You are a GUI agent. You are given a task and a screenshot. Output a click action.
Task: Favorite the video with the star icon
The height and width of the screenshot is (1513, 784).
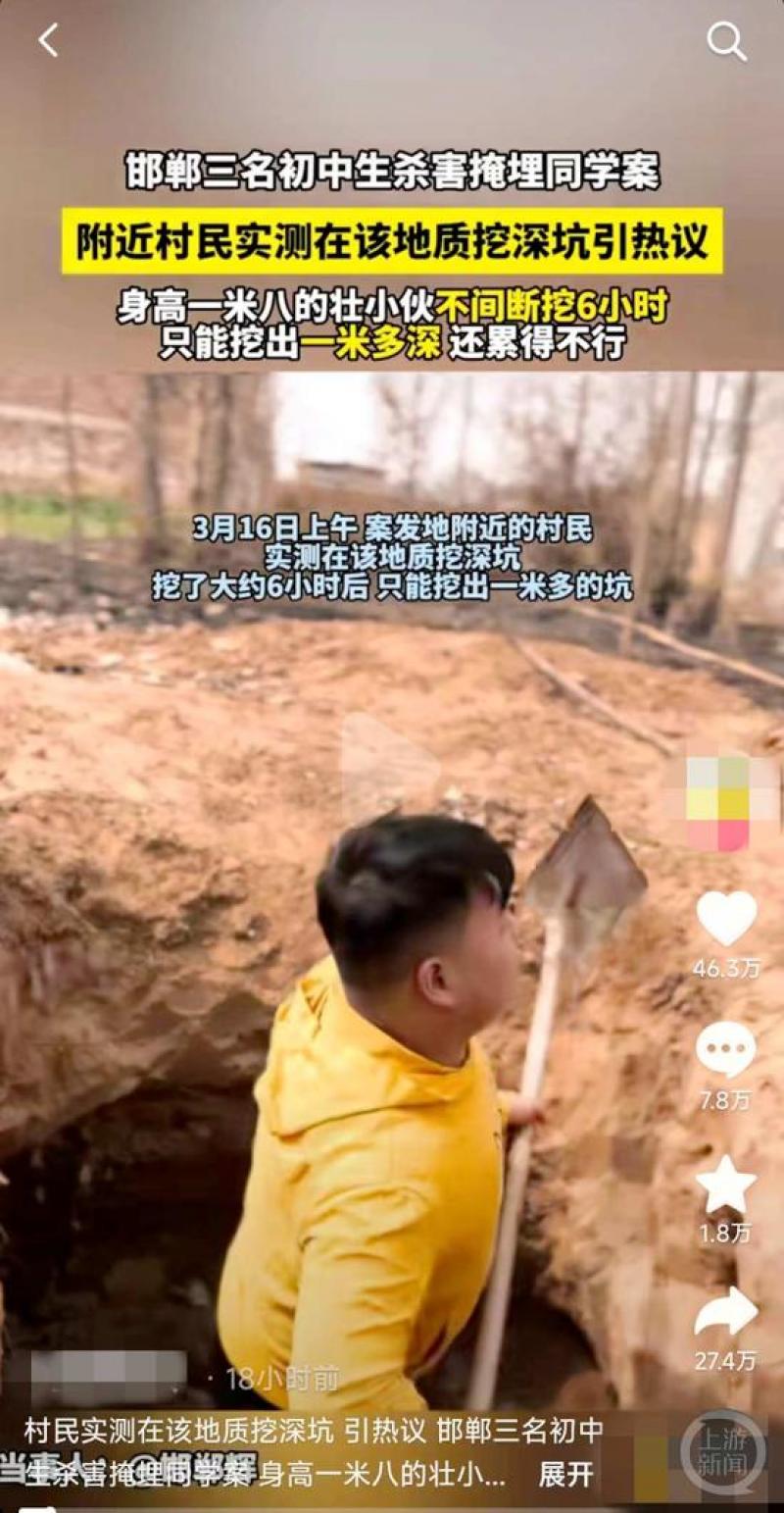[726, 1185]
